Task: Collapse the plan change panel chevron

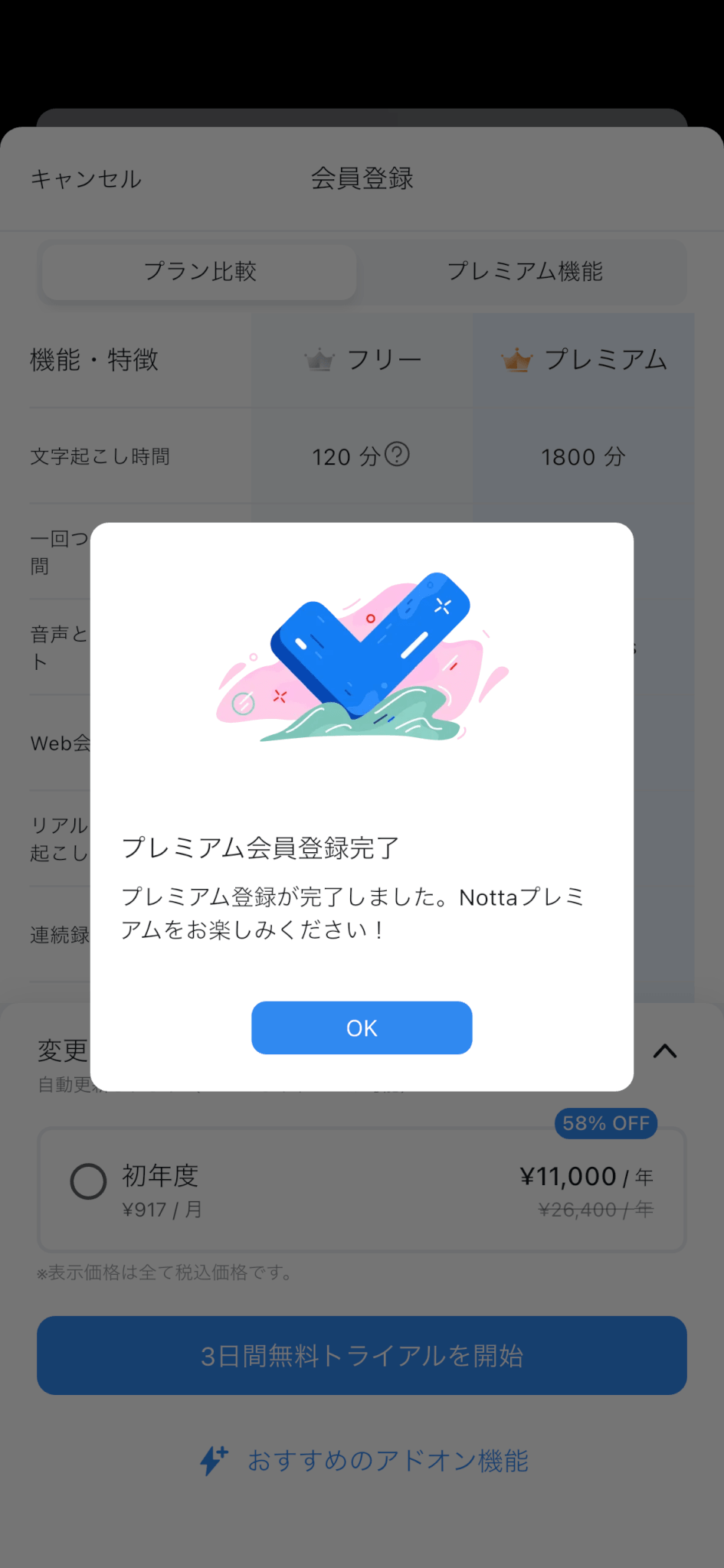Action: point(664,1051)
